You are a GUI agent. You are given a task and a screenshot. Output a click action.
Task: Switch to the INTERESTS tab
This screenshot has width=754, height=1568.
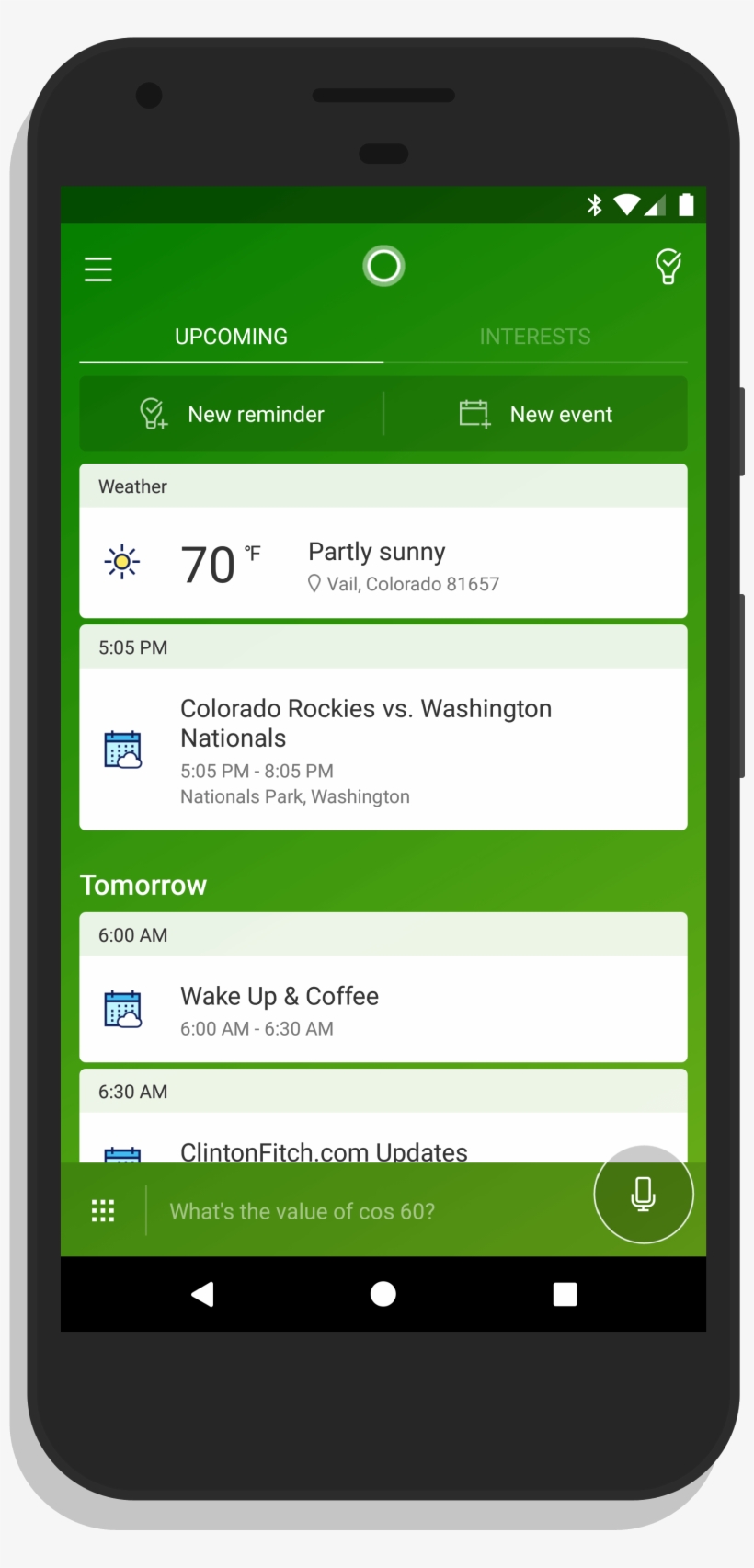[534, 337]
